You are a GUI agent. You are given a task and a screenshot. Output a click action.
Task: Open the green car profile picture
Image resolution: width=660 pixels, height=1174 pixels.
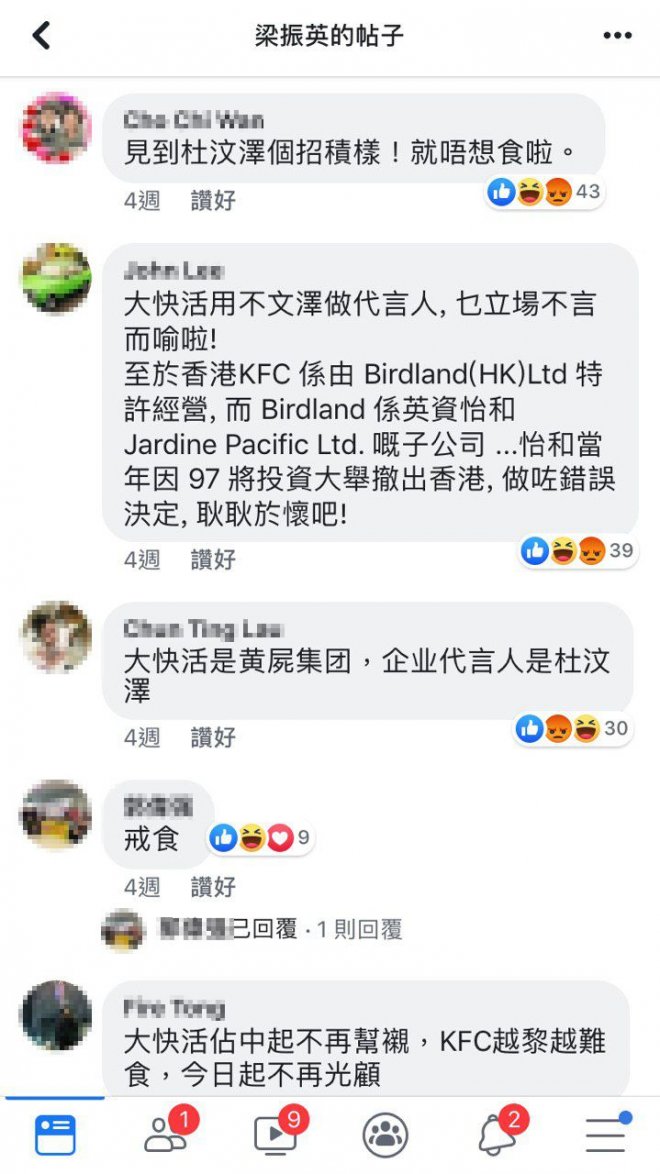(x=56, y=279)
